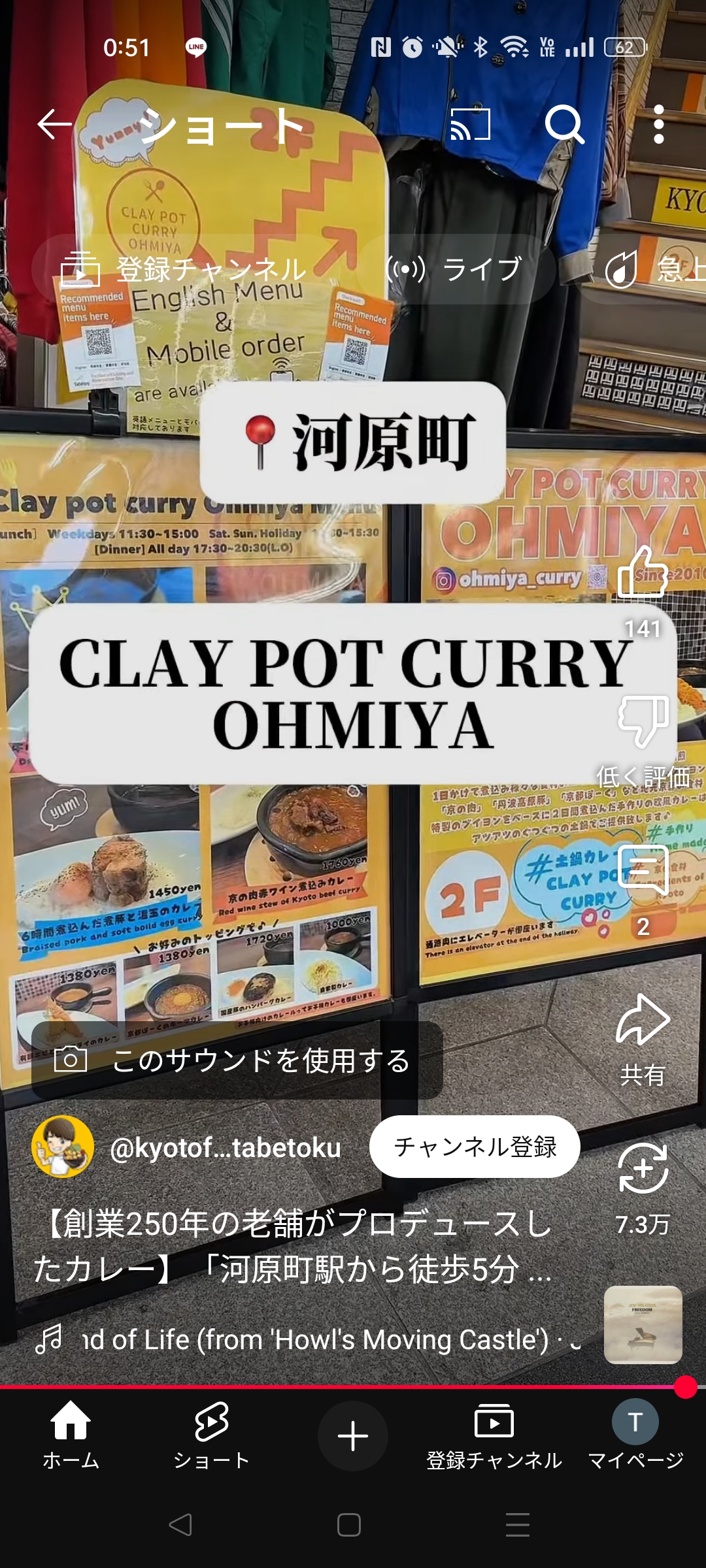Tap このサウンドを使用する button
Screen dimensions: 706x1568
pyautogui.click(x=237, y=1060)
